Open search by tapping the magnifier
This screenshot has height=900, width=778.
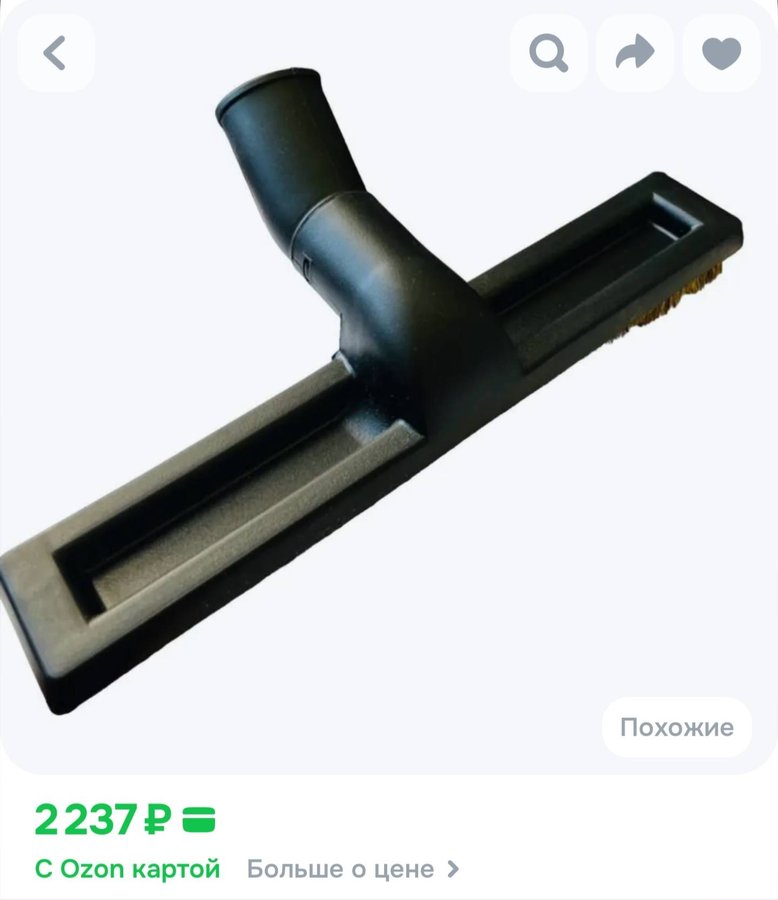[548, 53]
